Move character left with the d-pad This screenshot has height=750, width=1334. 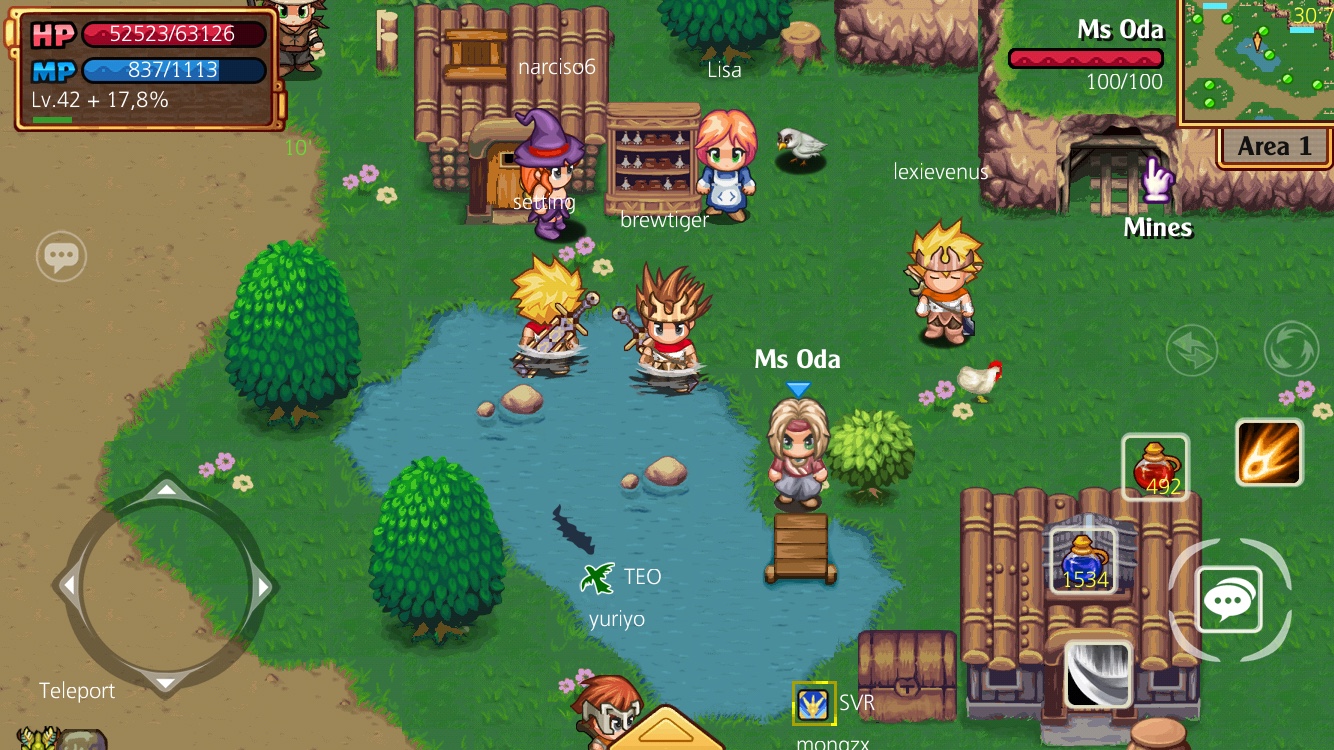pos(68,587)
